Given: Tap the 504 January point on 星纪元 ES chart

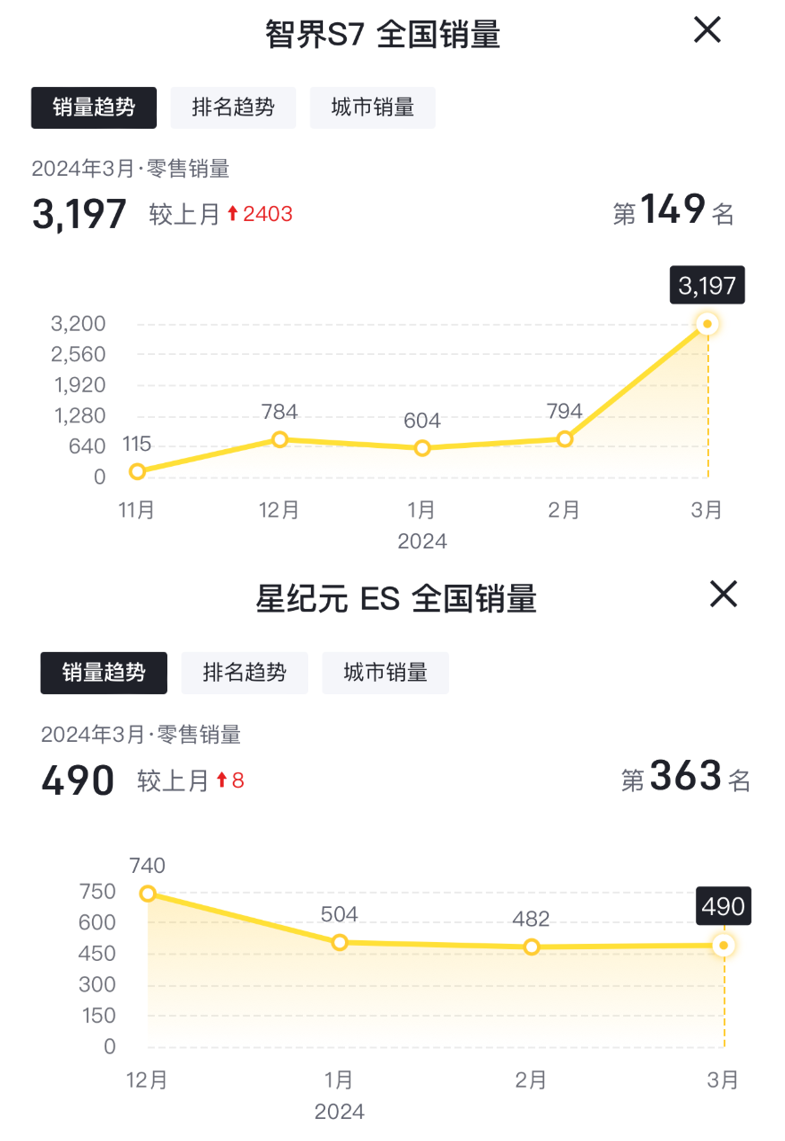Looking at the screenshot, I should point(340,942).
